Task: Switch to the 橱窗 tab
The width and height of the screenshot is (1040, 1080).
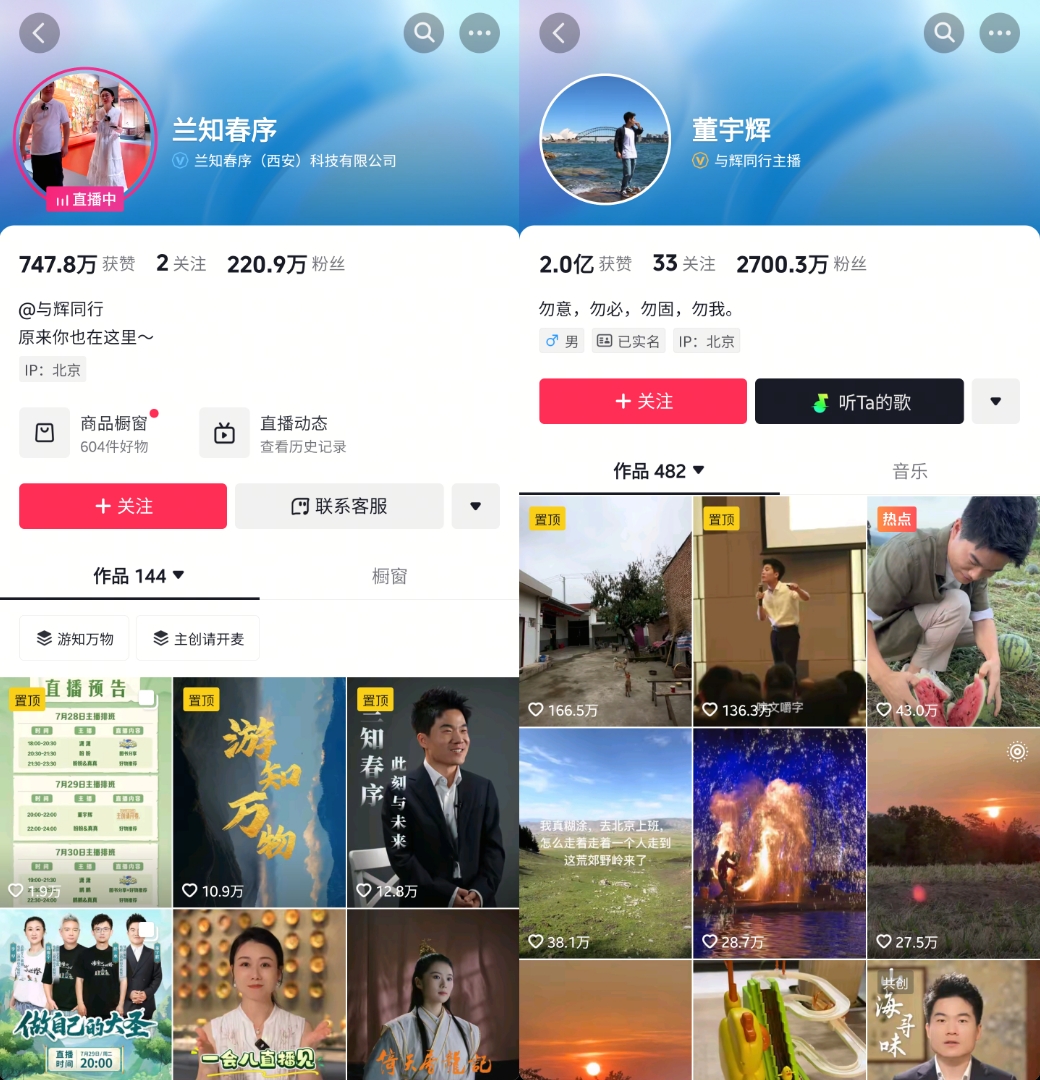Action: point(389,576)
